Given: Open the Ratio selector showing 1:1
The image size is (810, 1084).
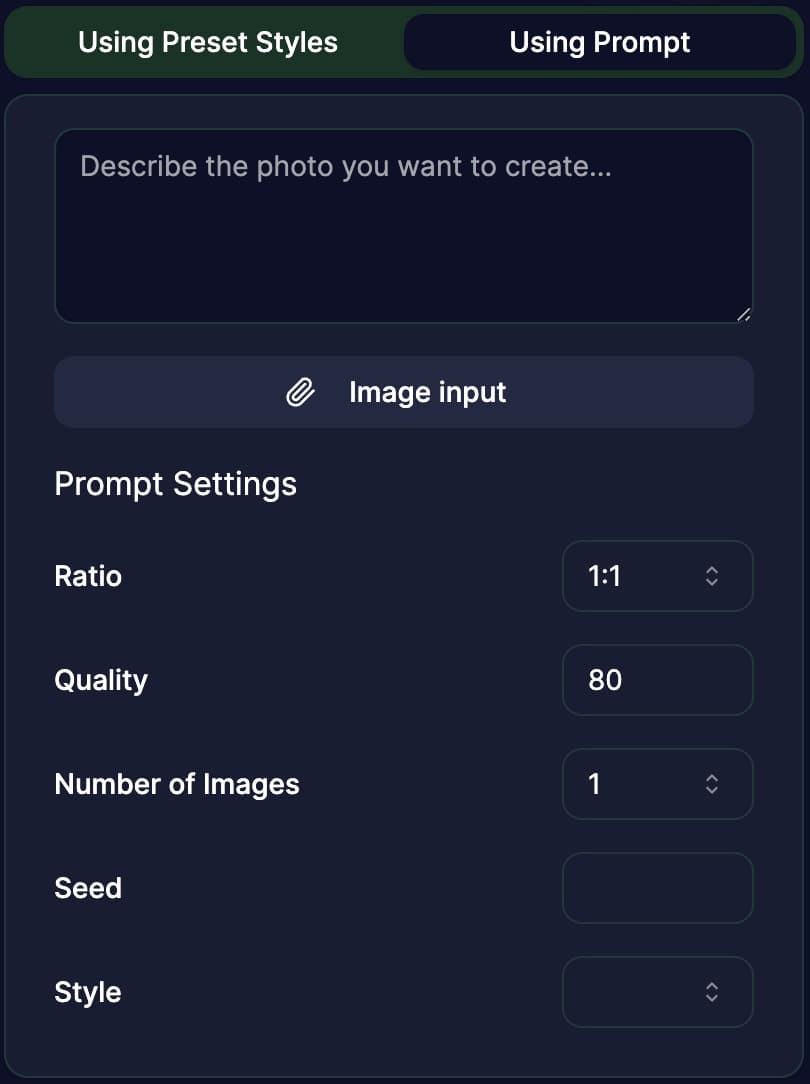Looking at the screenshot, I should point(657,576).
